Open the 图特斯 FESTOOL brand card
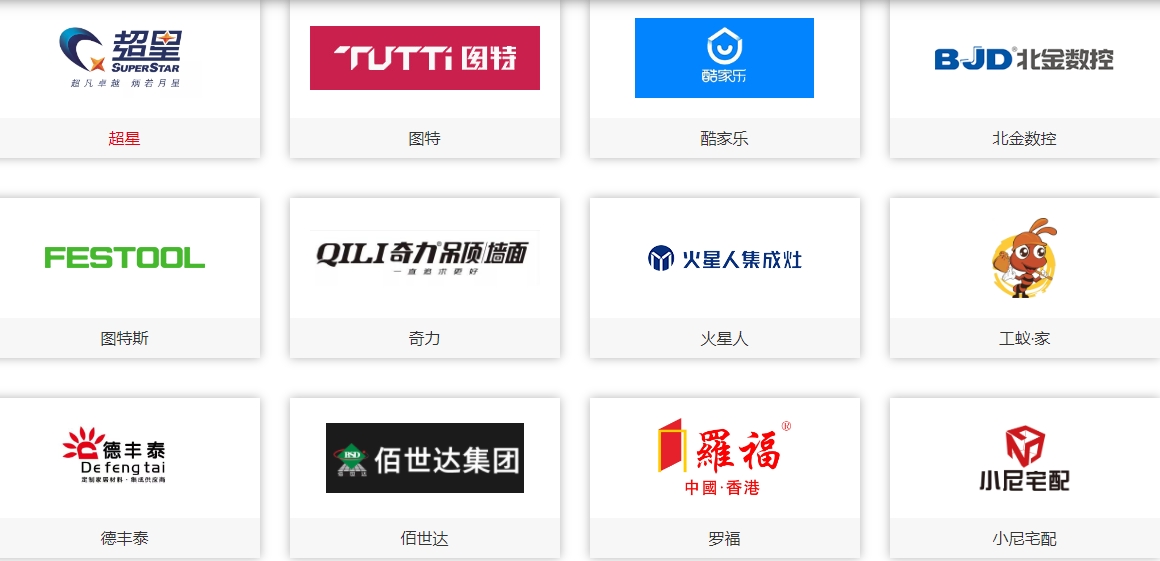1160x561 pixels. [124, 258]
